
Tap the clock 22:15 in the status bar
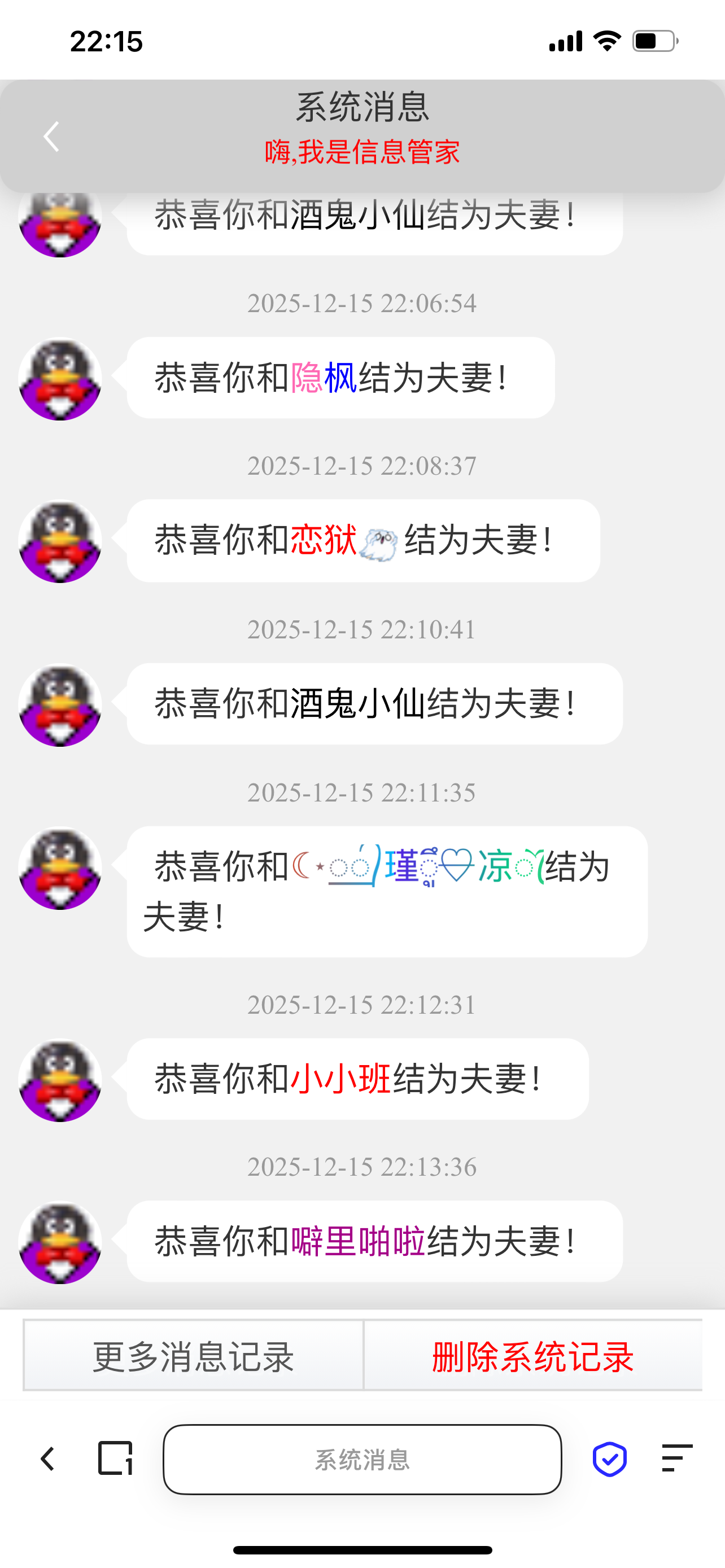pyautogui.click(x=107, y=41)
